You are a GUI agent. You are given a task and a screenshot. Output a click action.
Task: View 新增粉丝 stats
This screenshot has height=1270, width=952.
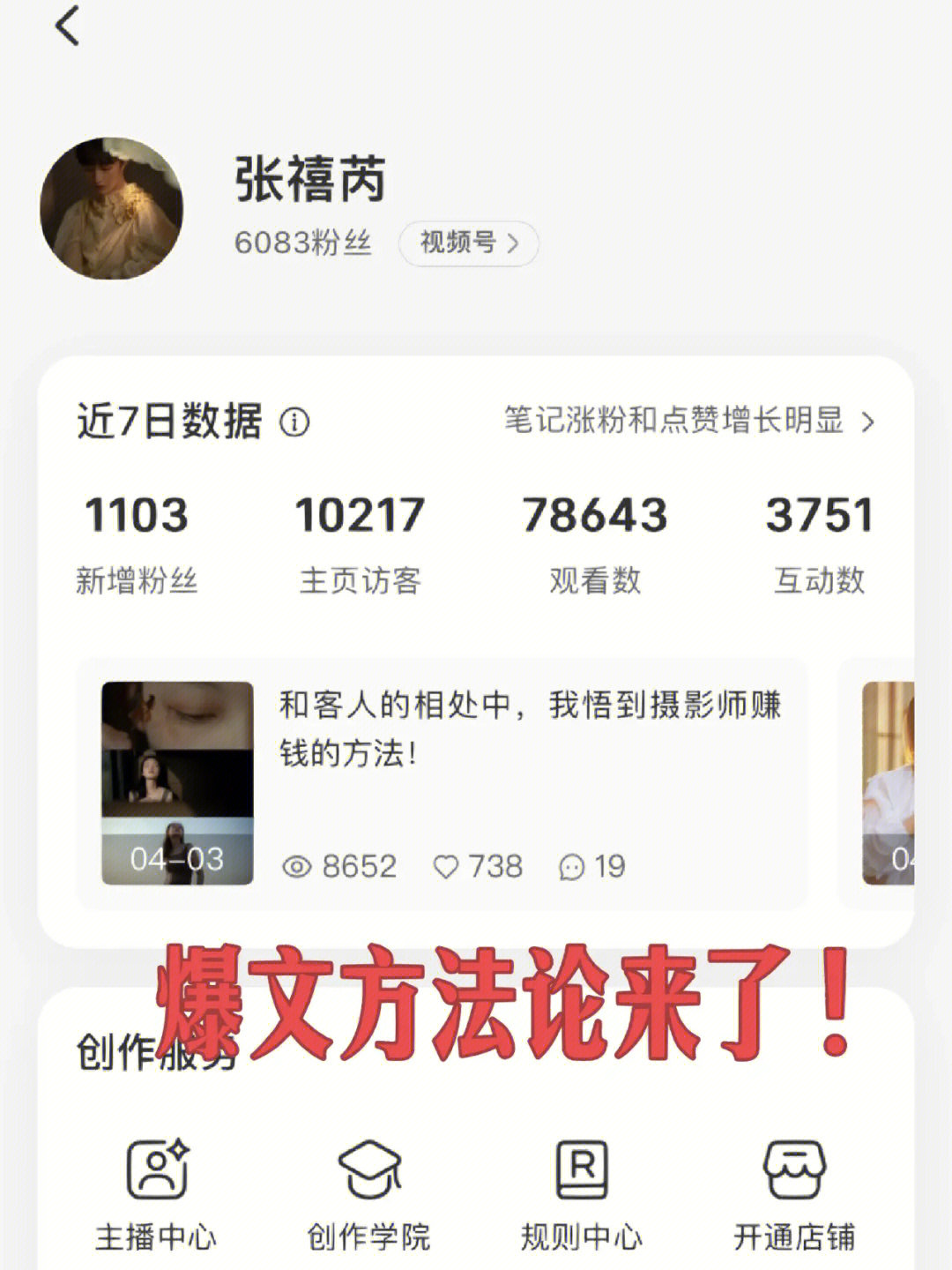point(137,540)
